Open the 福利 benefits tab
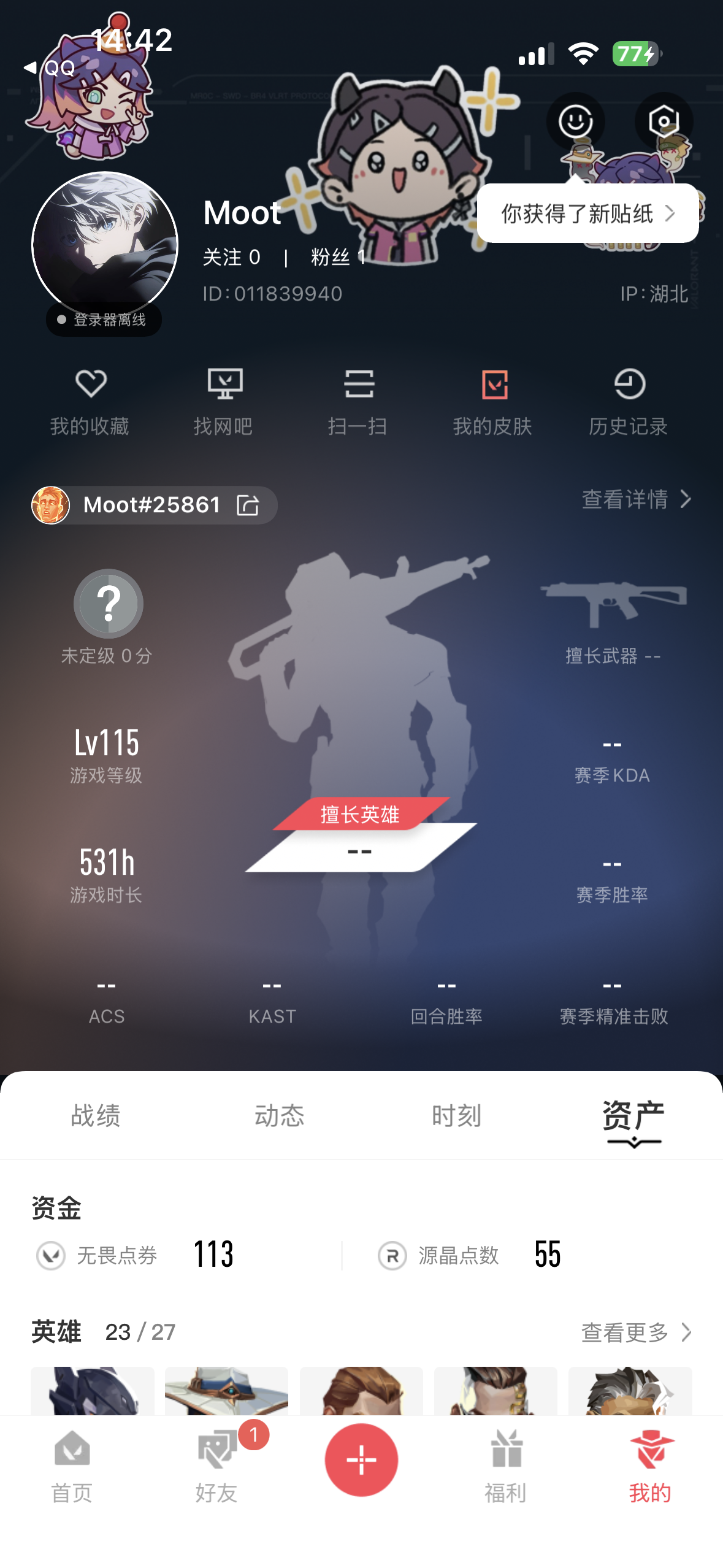The width and height of the screenshot is (723, 1568). (x=507, y=1466)
